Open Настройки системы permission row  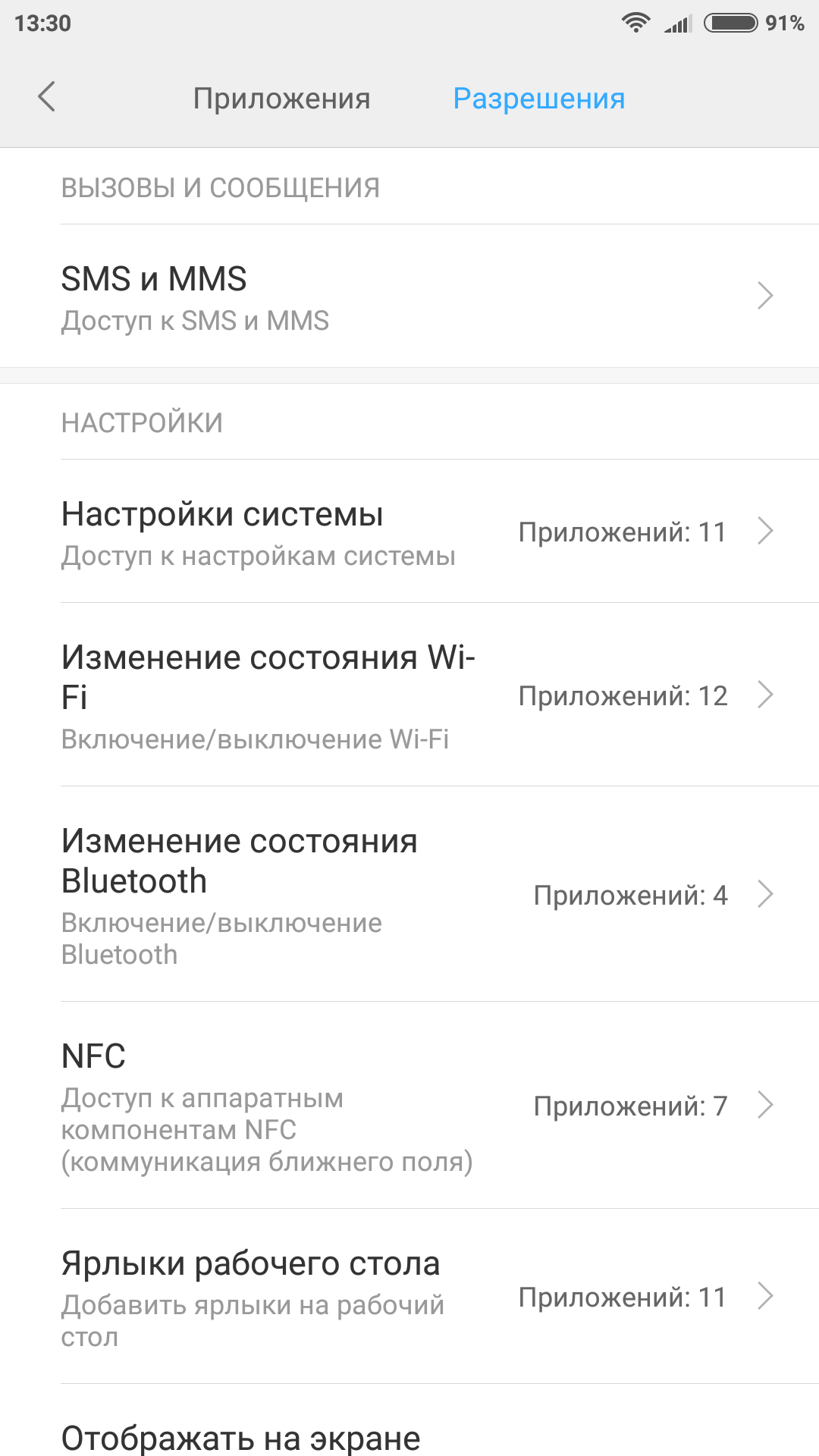pyautogui.click(x=409, y=532)
